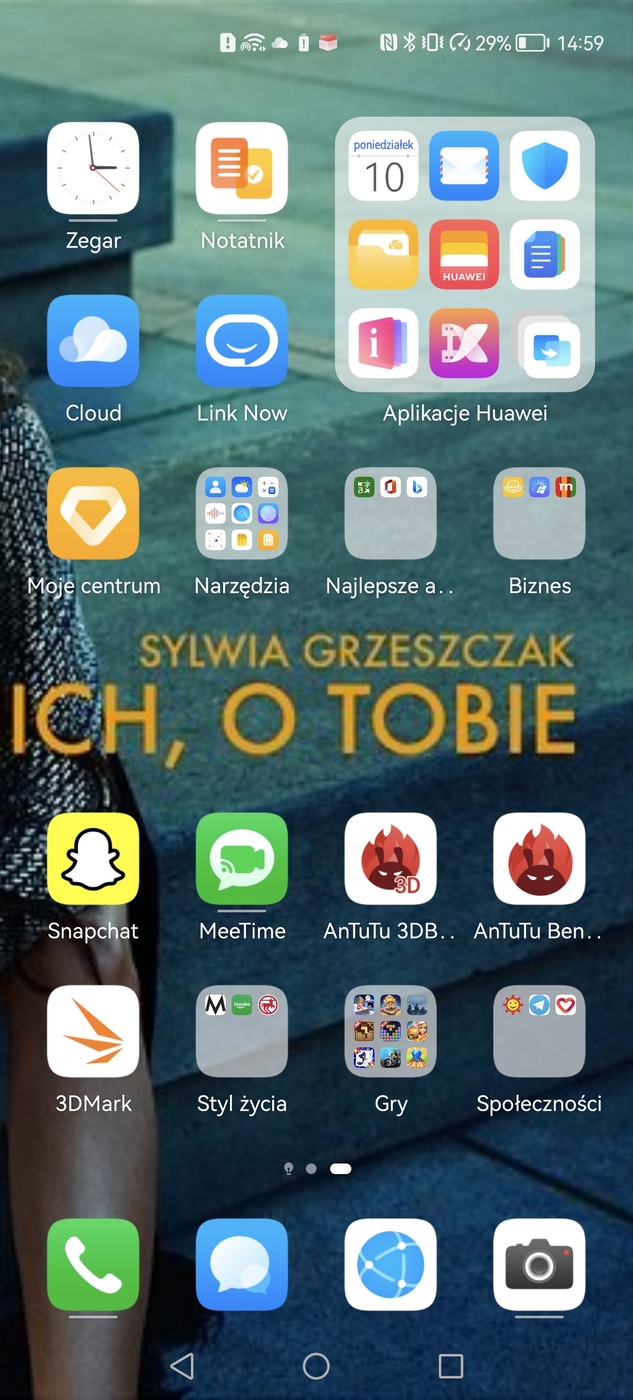
Task: Open the Huawei Cloud app
Action: [x=93, y=341]
